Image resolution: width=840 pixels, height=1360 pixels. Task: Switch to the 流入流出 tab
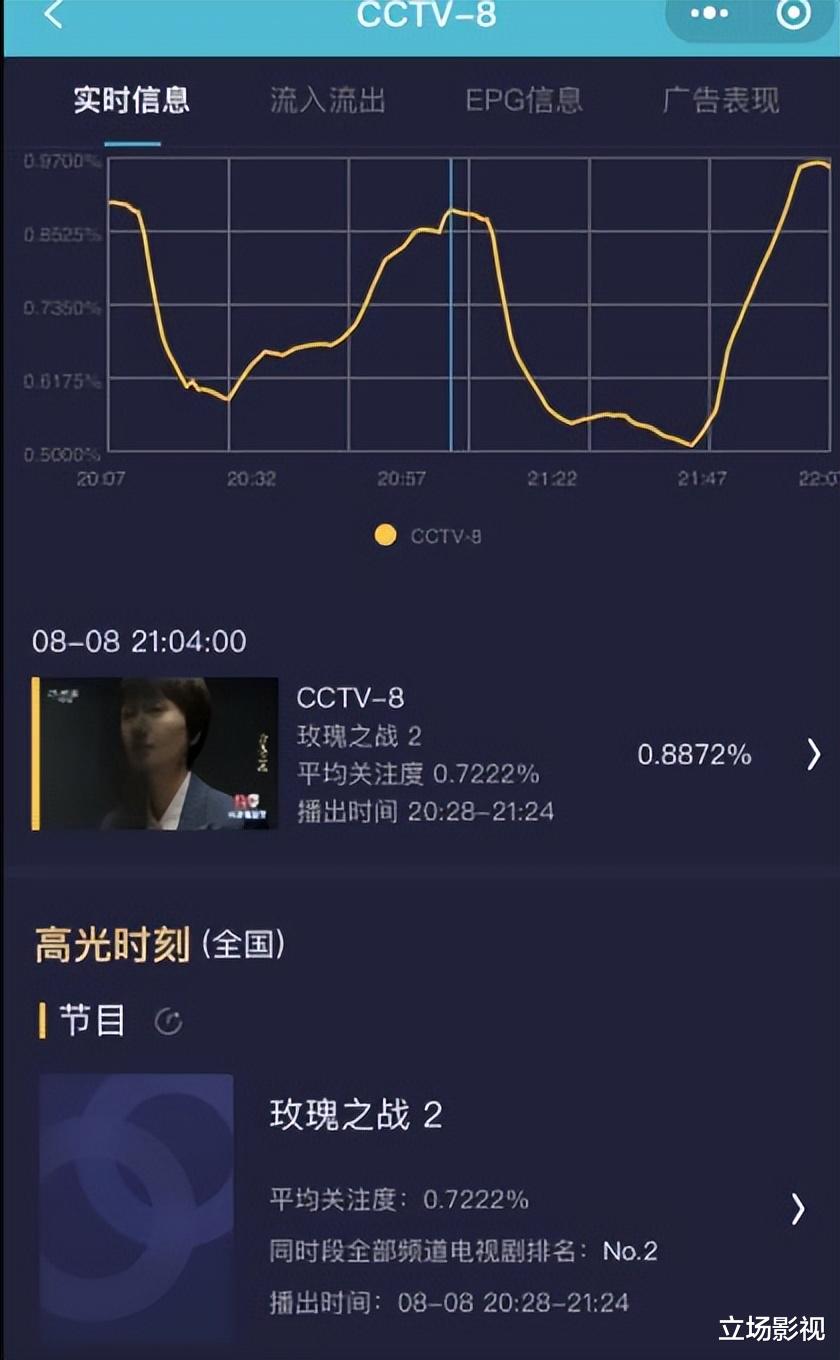pyautogui.click(x=330, y=100)
